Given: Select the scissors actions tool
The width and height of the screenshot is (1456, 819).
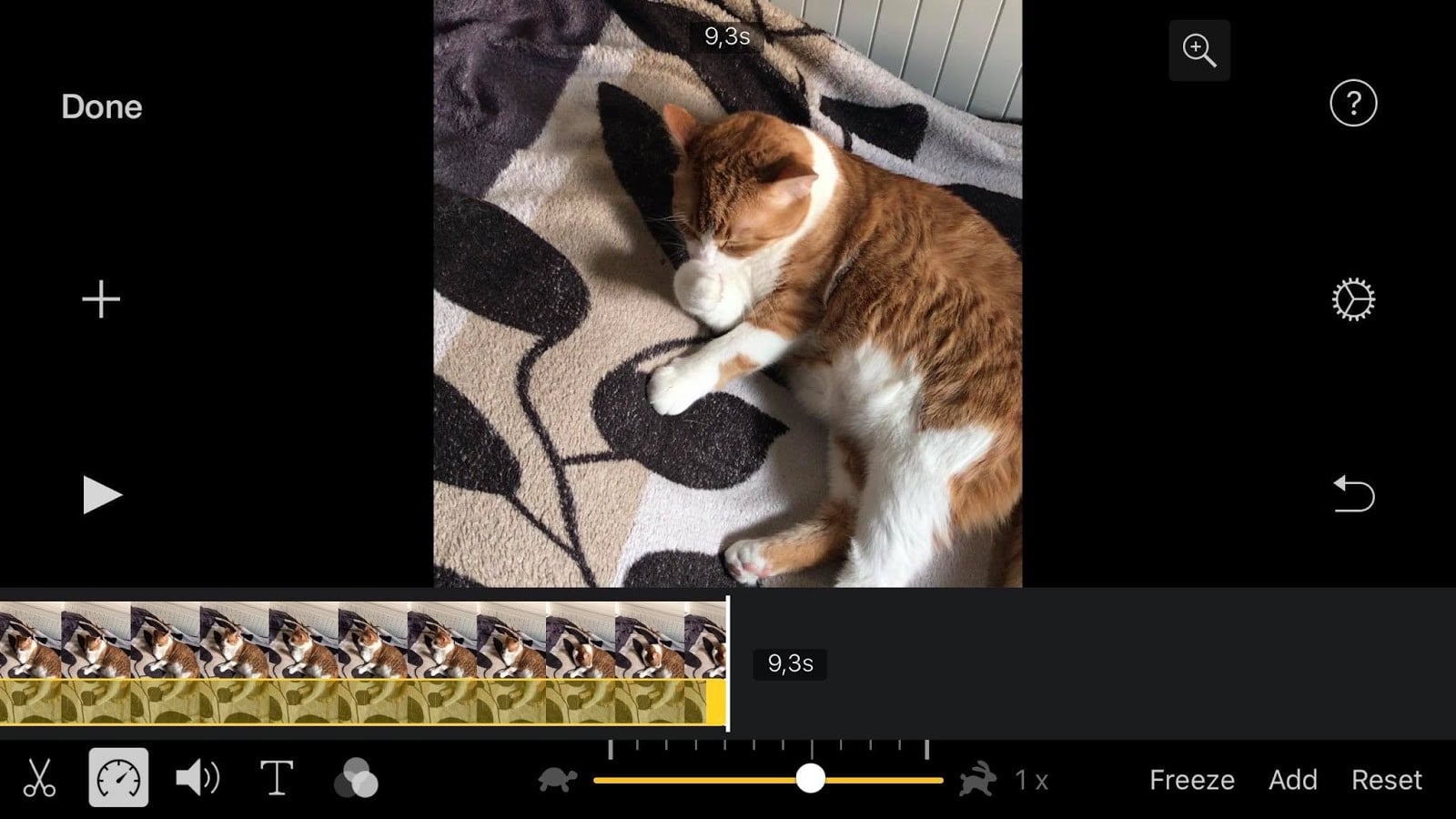Looking at the screenshot, I should coord(38,779).
